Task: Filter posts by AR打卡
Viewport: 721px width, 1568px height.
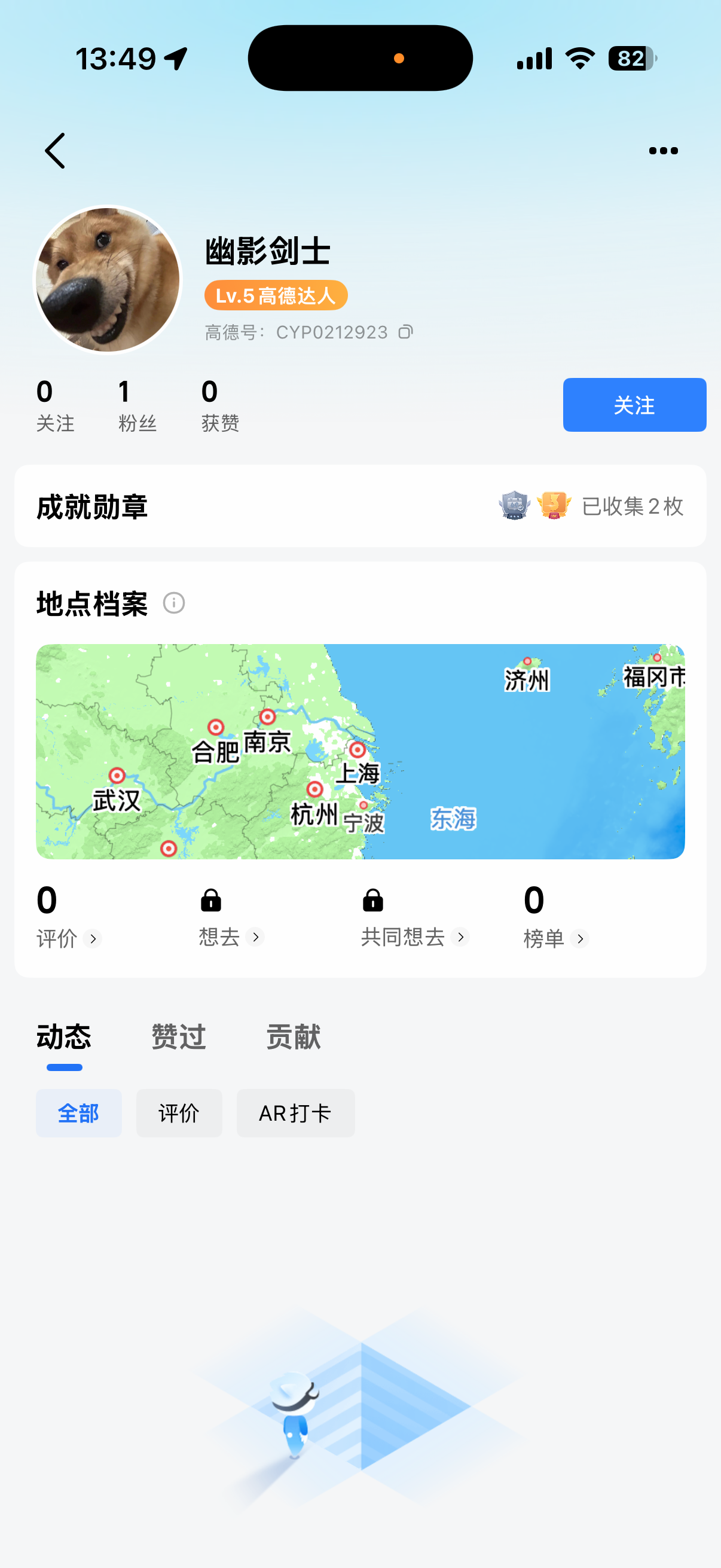Action: [295, 1113]
